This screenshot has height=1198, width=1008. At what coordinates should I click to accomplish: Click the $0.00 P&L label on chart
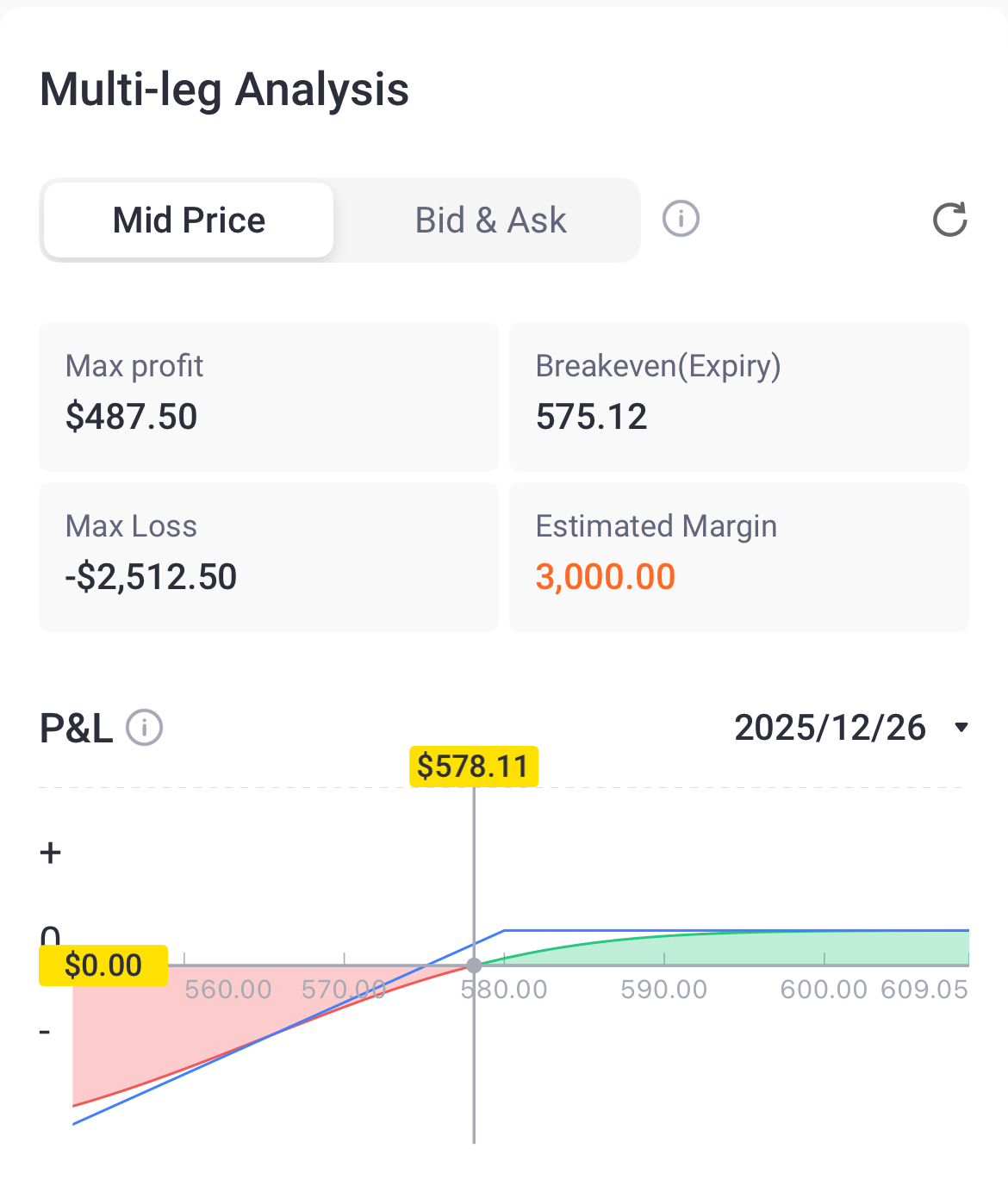pos(103,965)
